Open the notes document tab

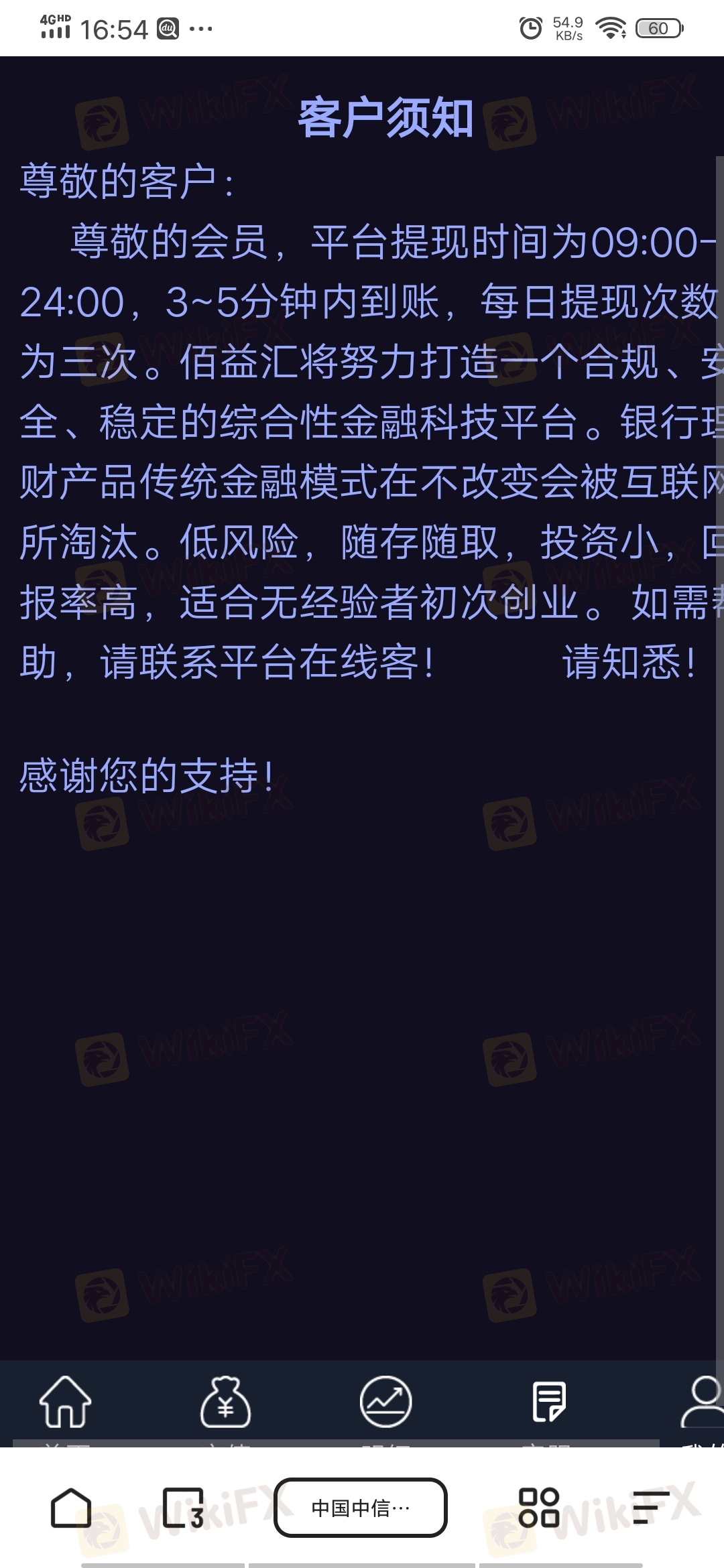[549, 1401]
